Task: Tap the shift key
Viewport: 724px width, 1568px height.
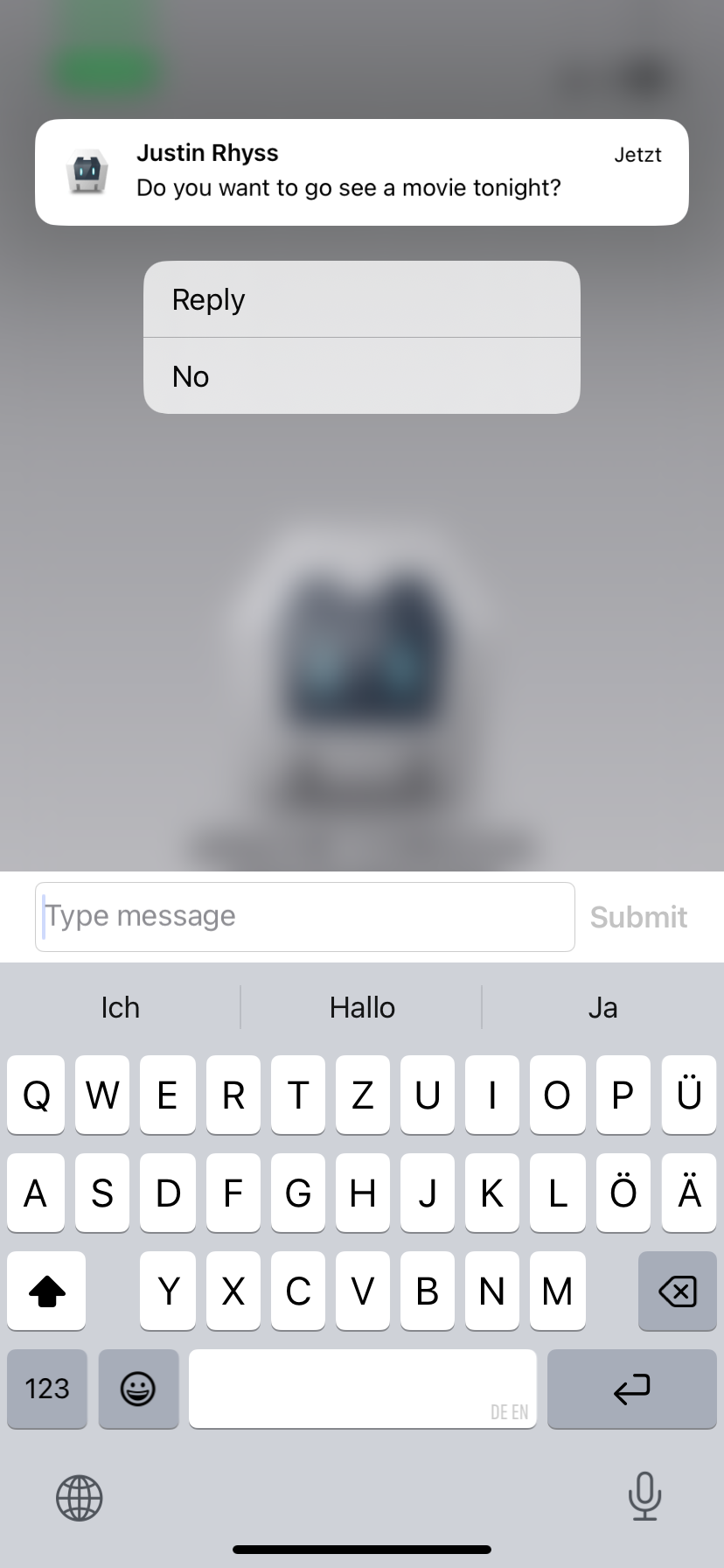Action: (47, 1291)
